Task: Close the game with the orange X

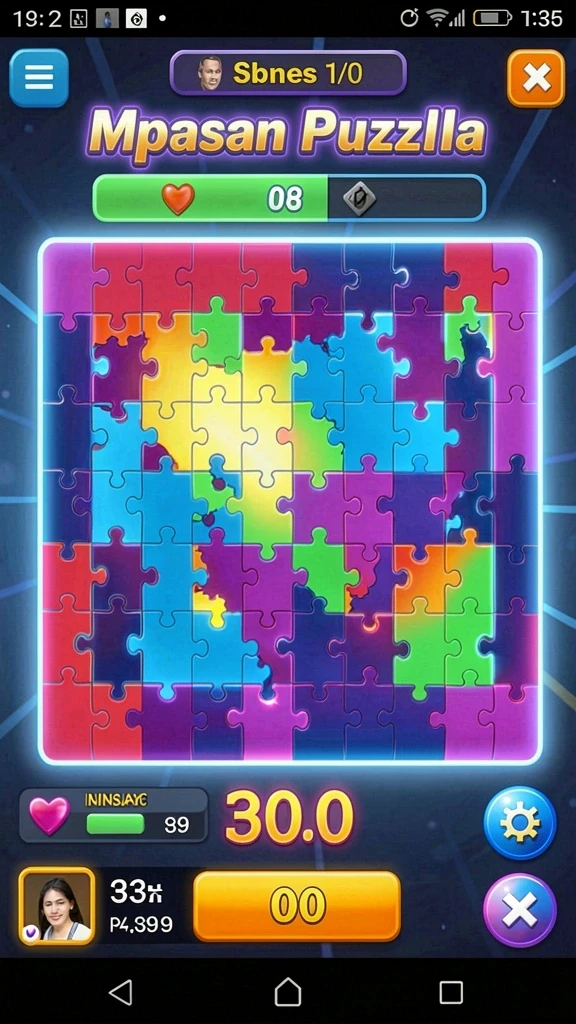Action: tap(536, 78)
